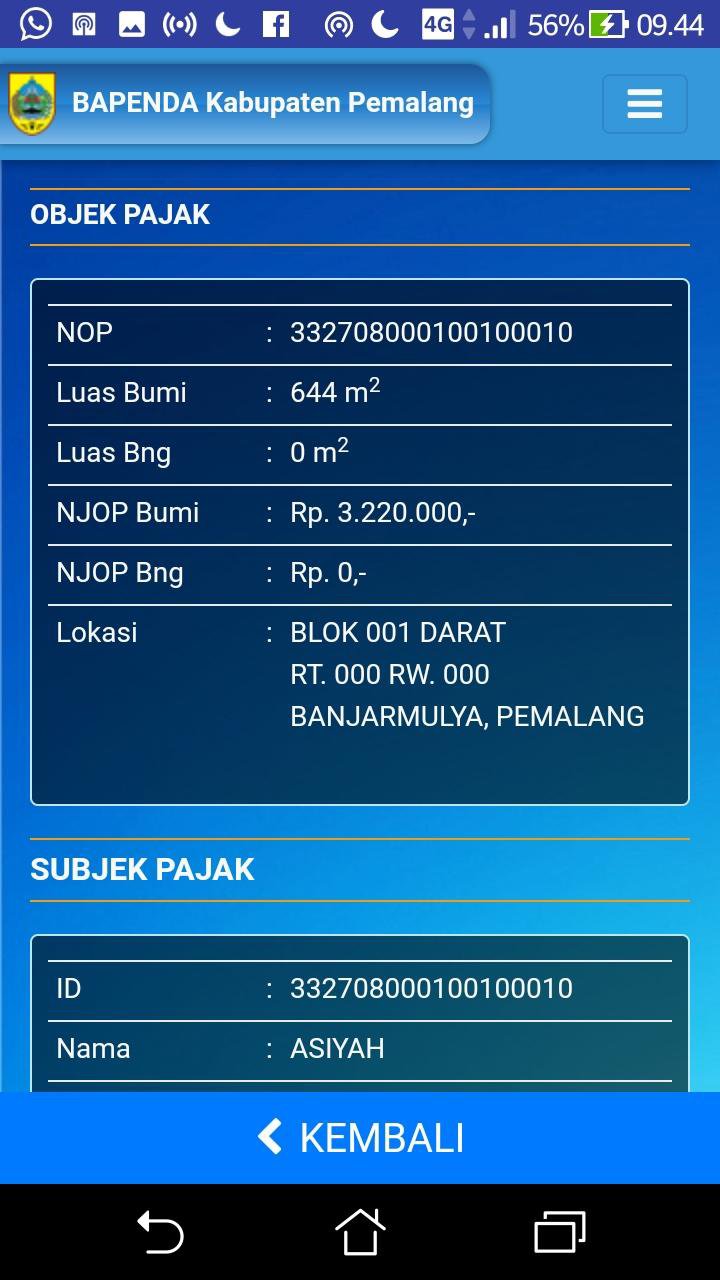Screen dimensions: 720x1280
Task: Open the WhatsApp notification icon
Action: [35, 22]
